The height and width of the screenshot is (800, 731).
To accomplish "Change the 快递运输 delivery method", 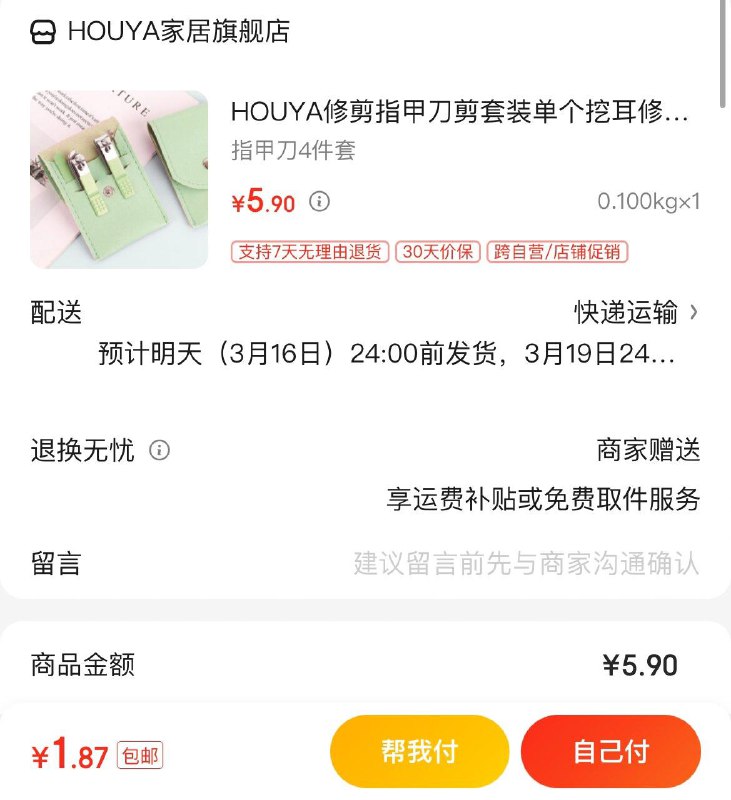I will coord(636,313).
